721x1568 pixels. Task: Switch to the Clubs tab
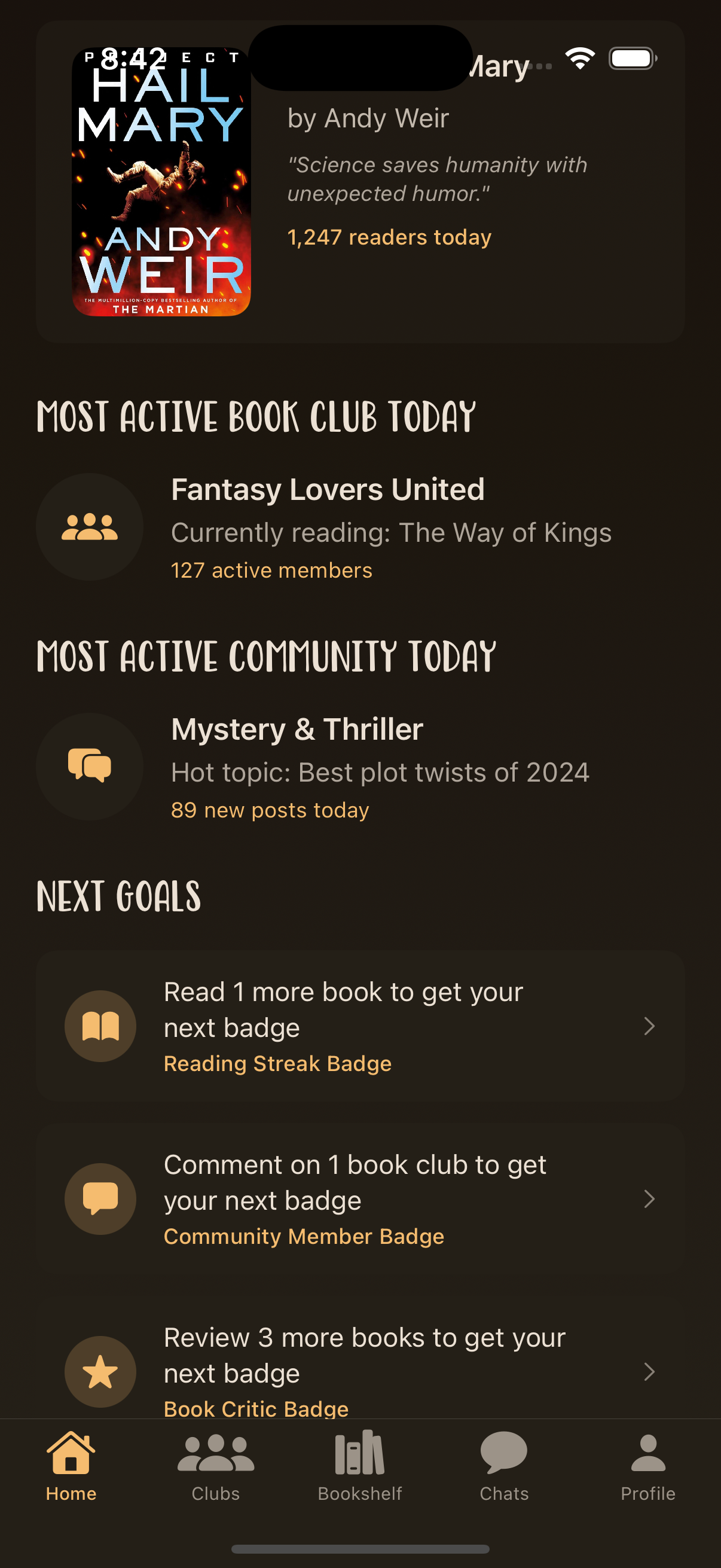pyautogui.click(x=215, y=1466)
